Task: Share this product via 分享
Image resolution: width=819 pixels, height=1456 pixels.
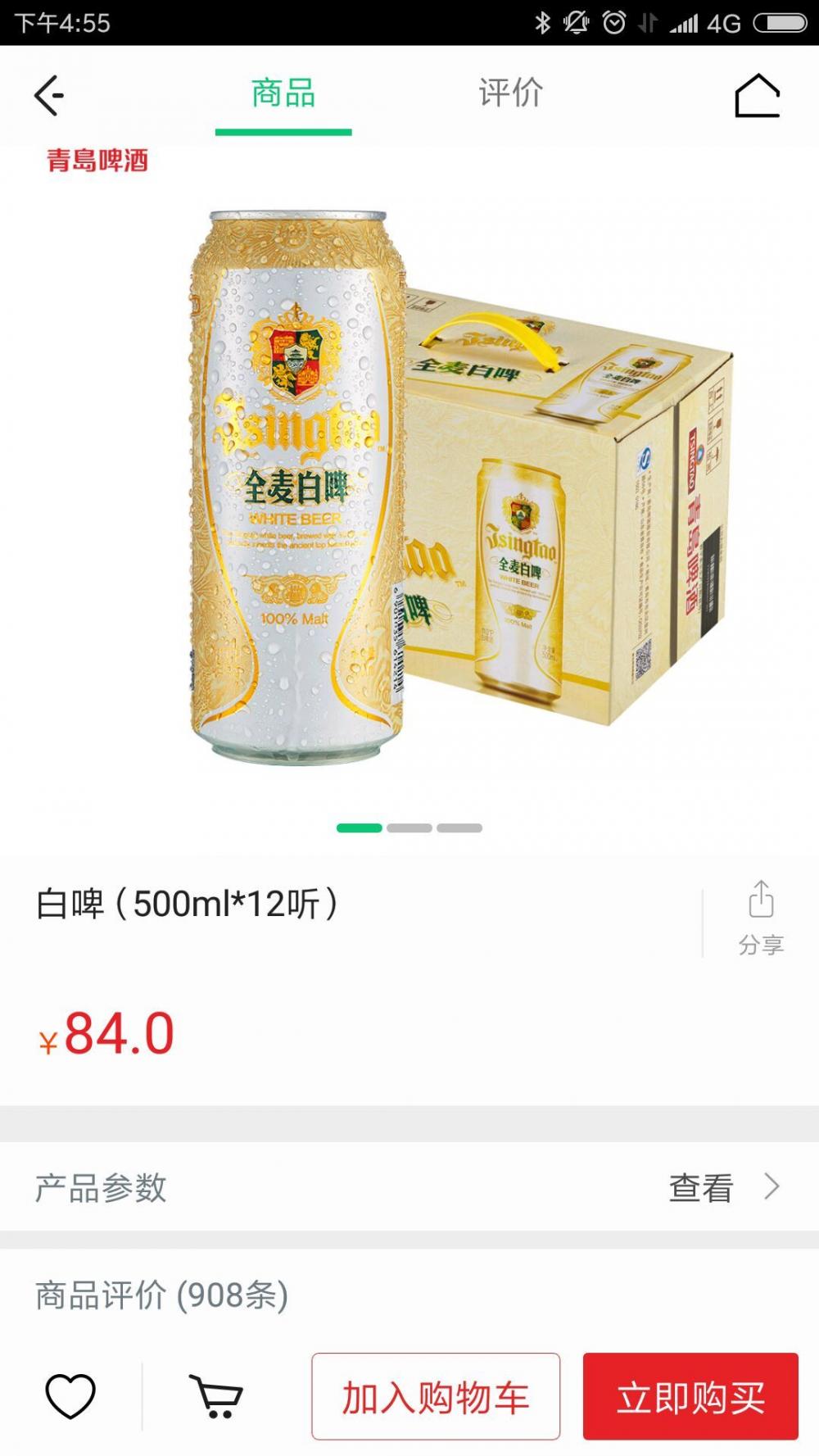Action: 761,918
